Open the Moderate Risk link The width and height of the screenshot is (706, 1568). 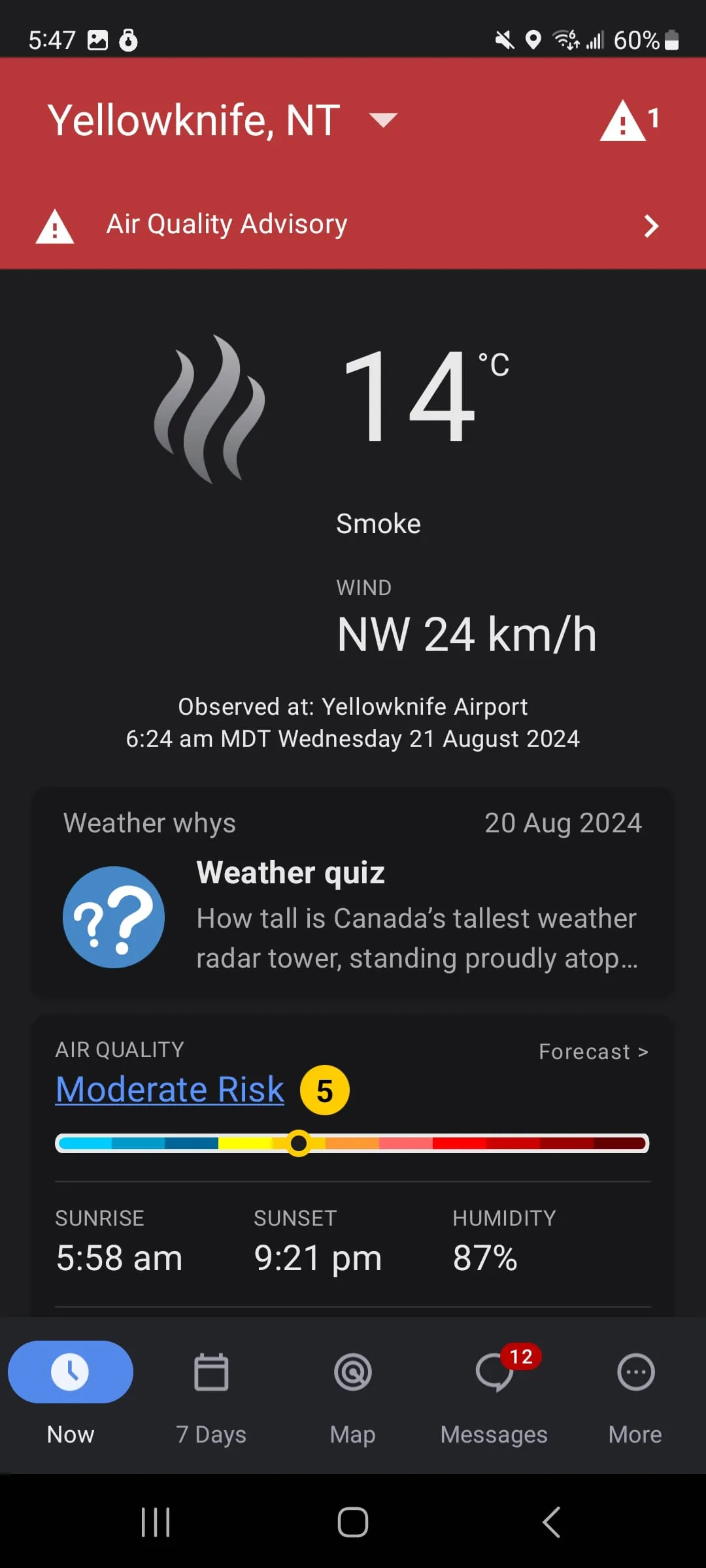tap(169, 1088)
